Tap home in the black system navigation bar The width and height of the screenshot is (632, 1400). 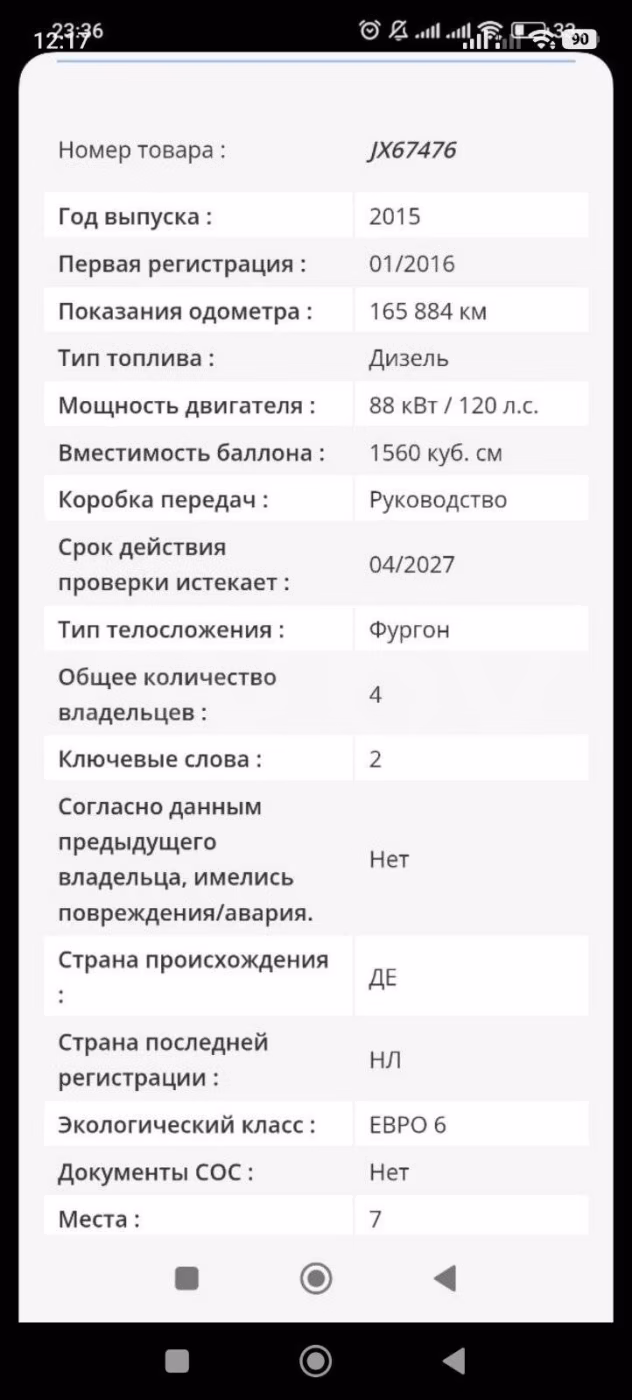(x=316, y=1361)
